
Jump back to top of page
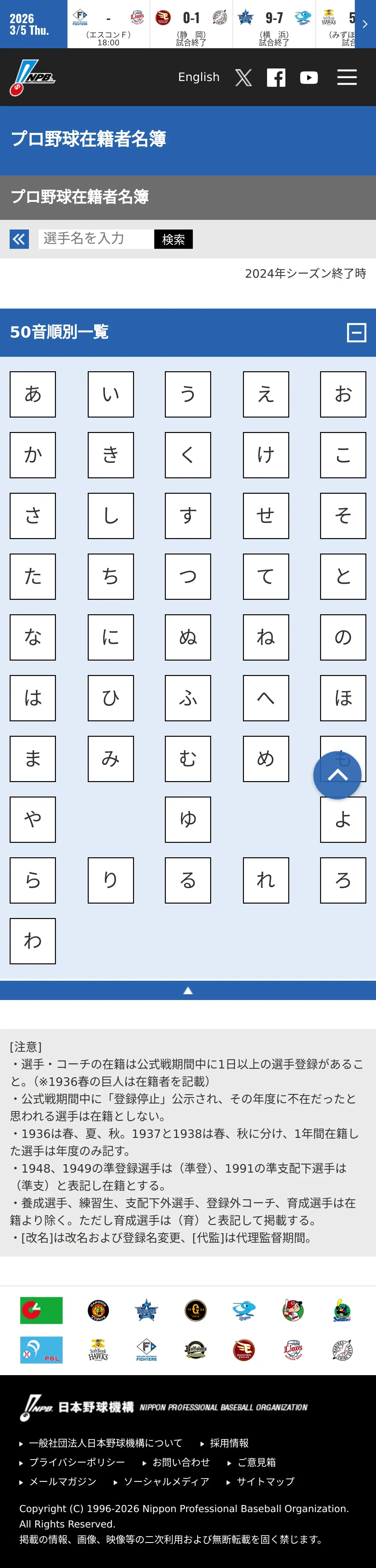[337, 775]
